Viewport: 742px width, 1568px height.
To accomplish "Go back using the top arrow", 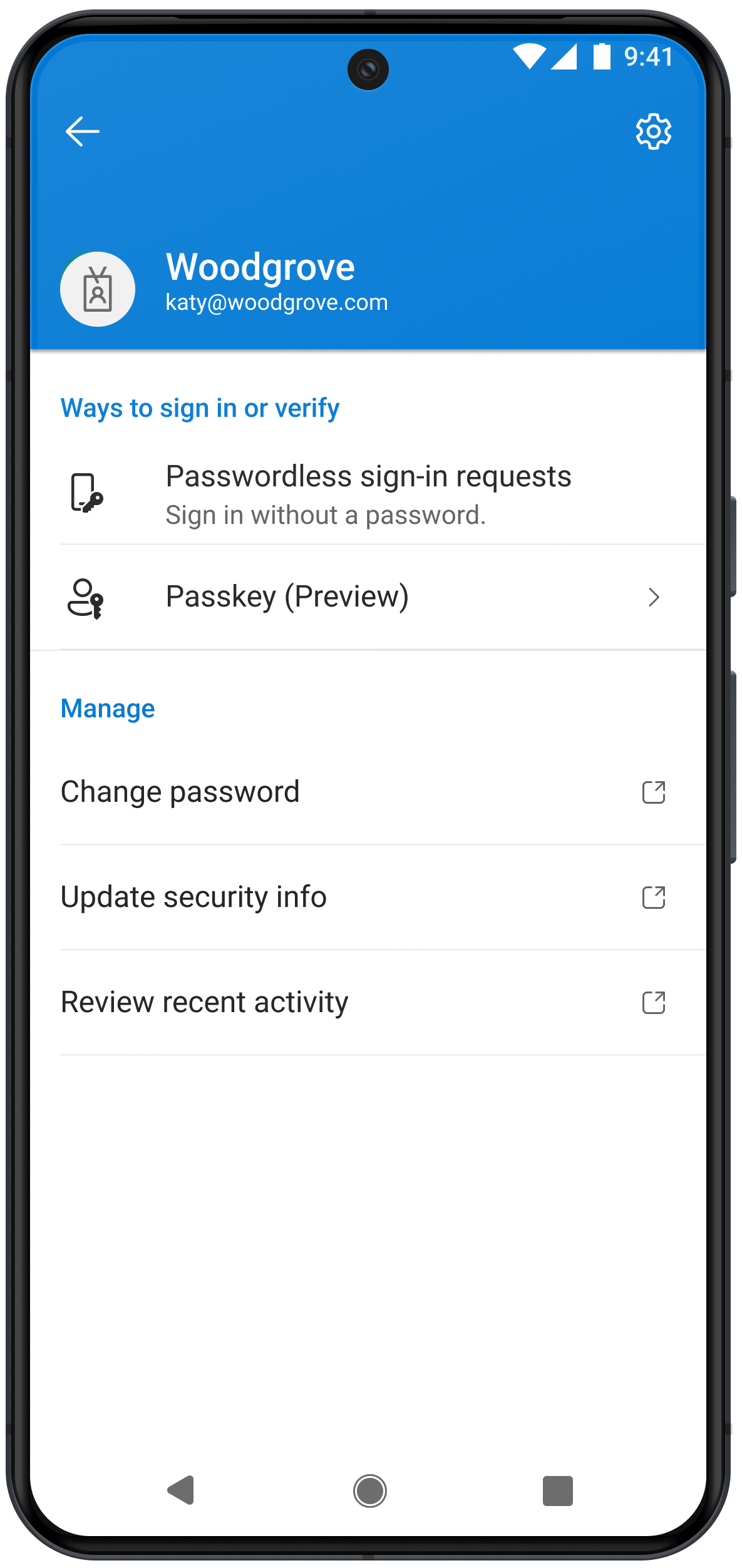I will pyautogui.click(x=82, y=131).
